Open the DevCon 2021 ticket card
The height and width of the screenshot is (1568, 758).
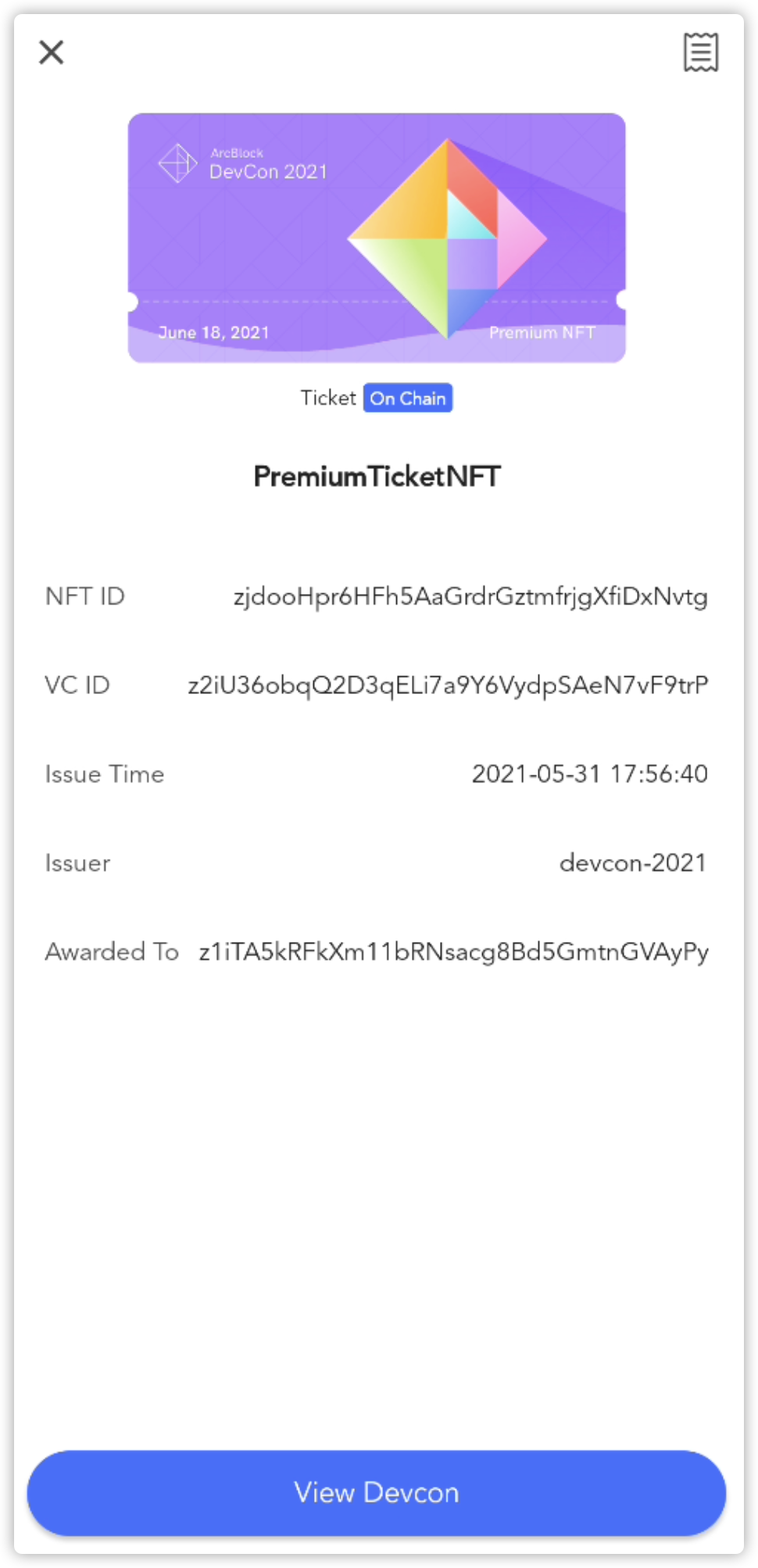377,238
